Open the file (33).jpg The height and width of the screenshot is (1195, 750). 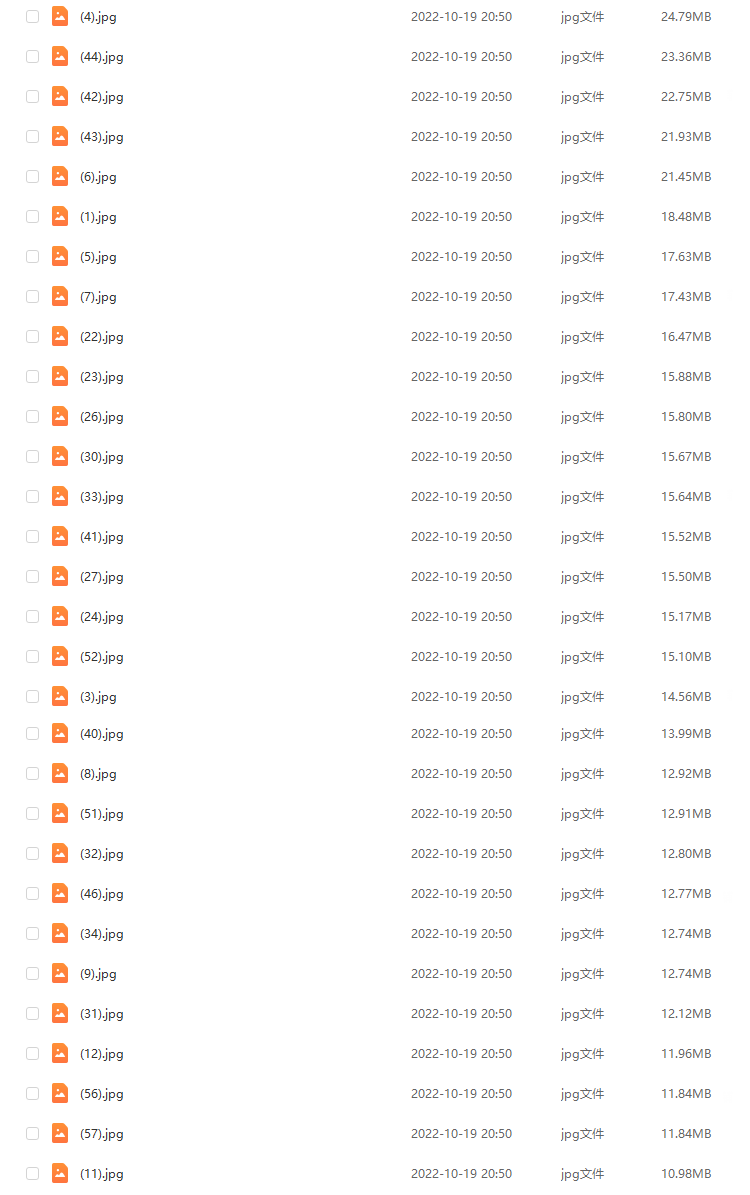(x=101, y=497)
